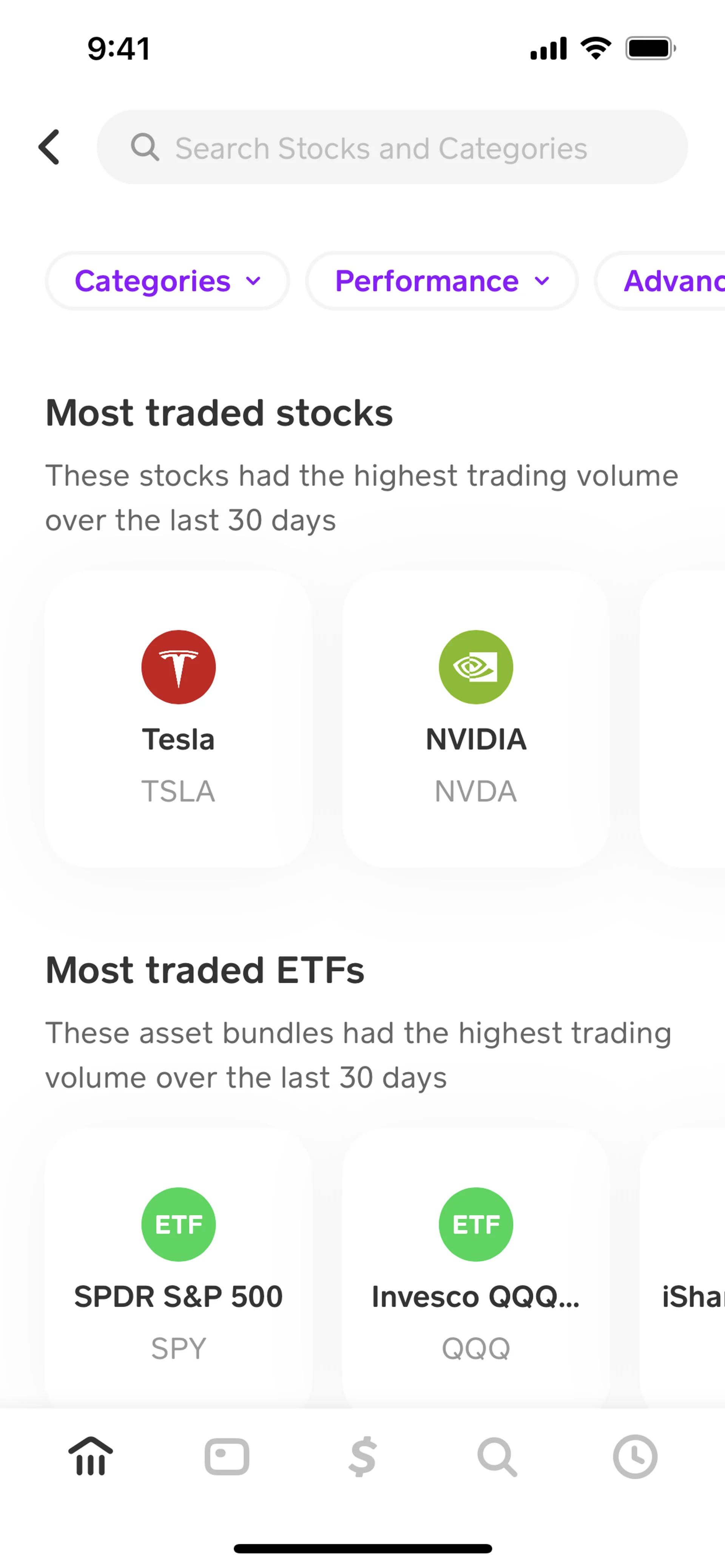Go back using the back arrow

point(49,147)
